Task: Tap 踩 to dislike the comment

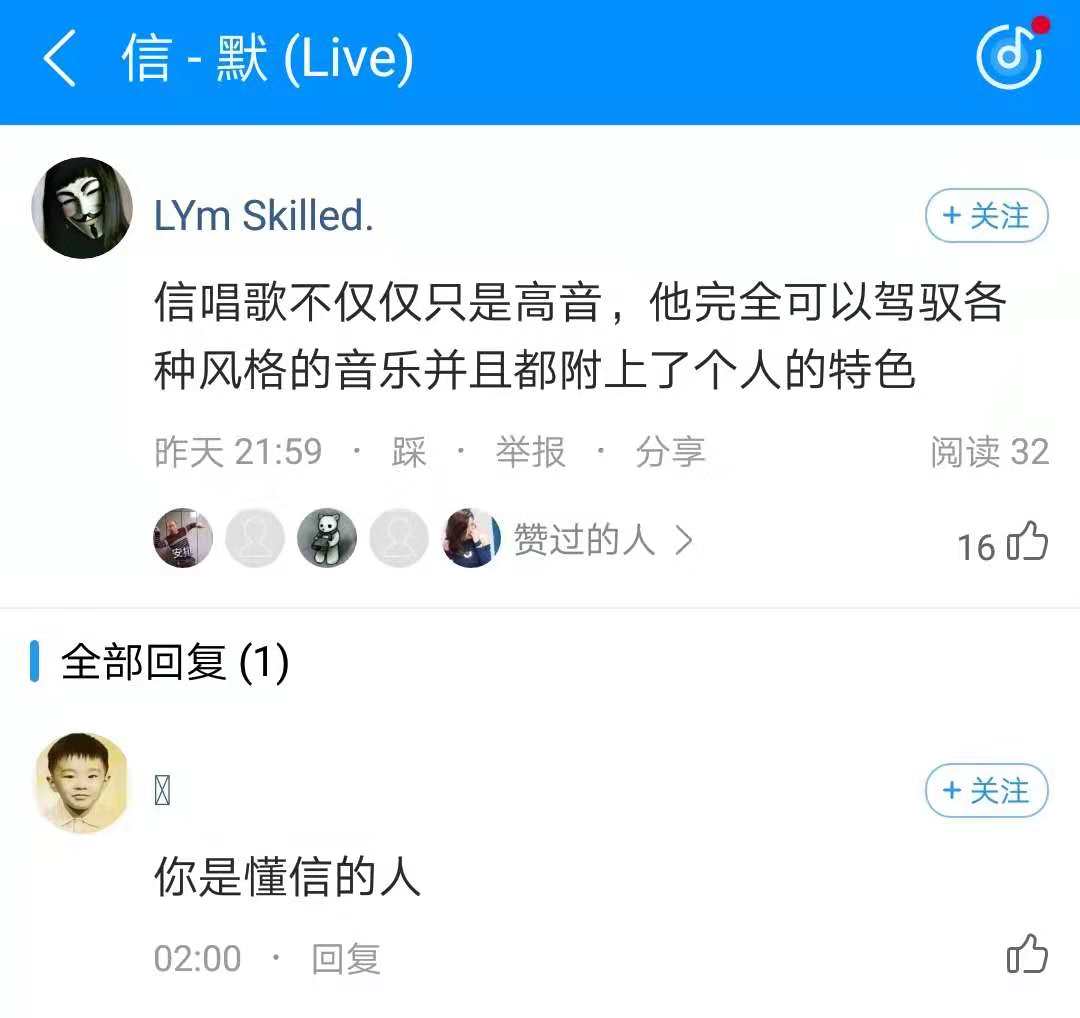Action: point(409,453)
